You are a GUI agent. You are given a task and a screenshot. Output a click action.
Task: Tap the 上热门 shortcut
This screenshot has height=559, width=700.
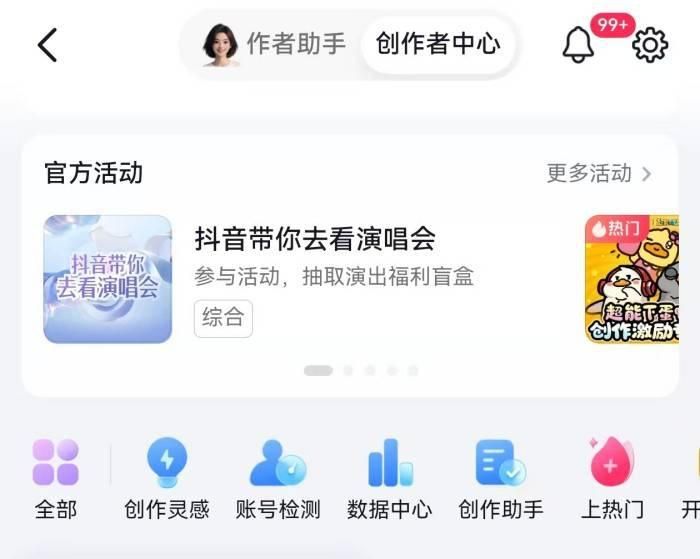(x=612, y=478)
